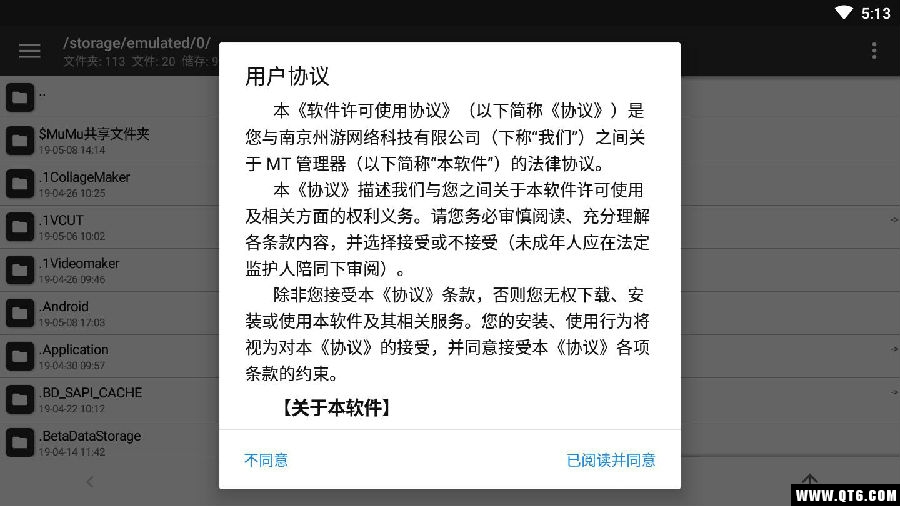Tap 已阅读并同意 to accept the agreement
The width and height of the screenshot is (900, 506).
(610, 460)
